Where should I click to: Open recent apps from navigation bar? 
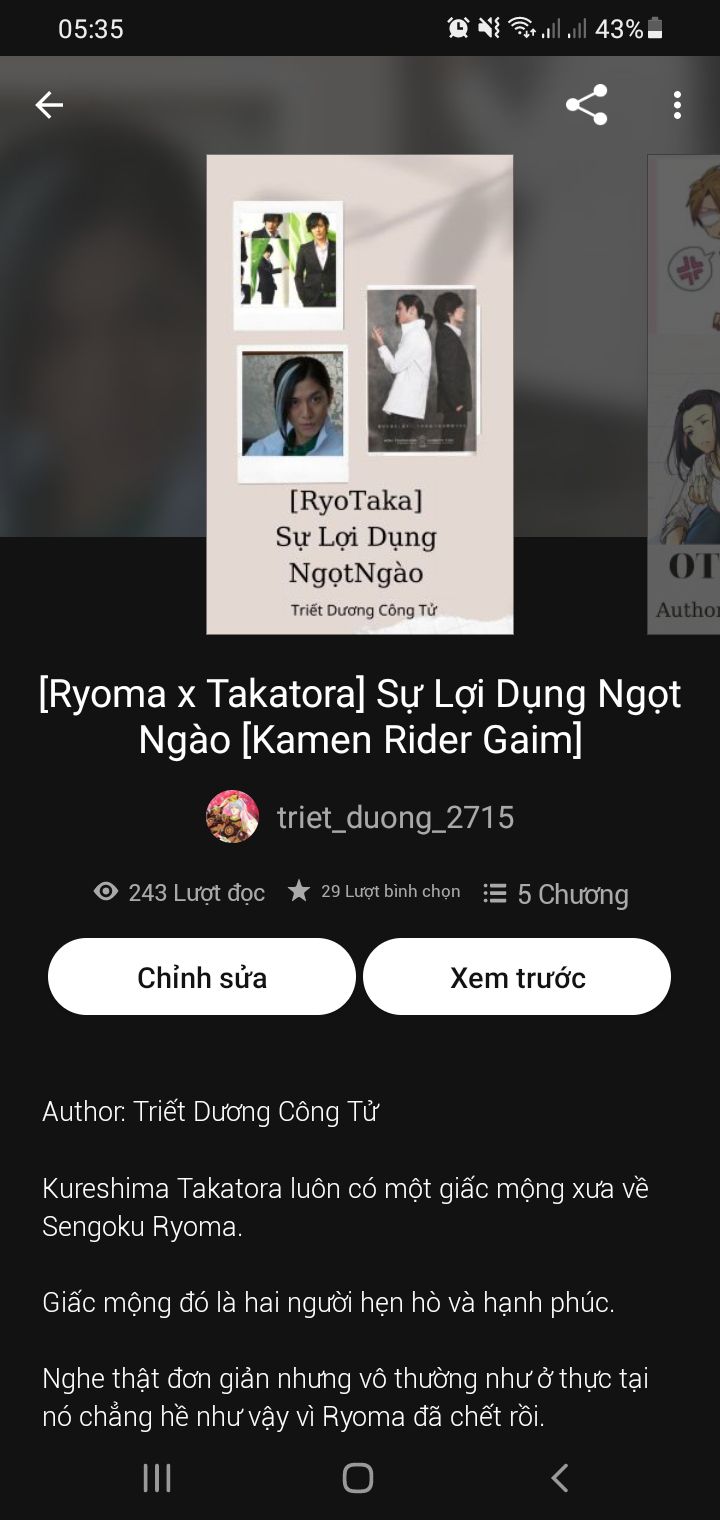tap(157, 1477)
